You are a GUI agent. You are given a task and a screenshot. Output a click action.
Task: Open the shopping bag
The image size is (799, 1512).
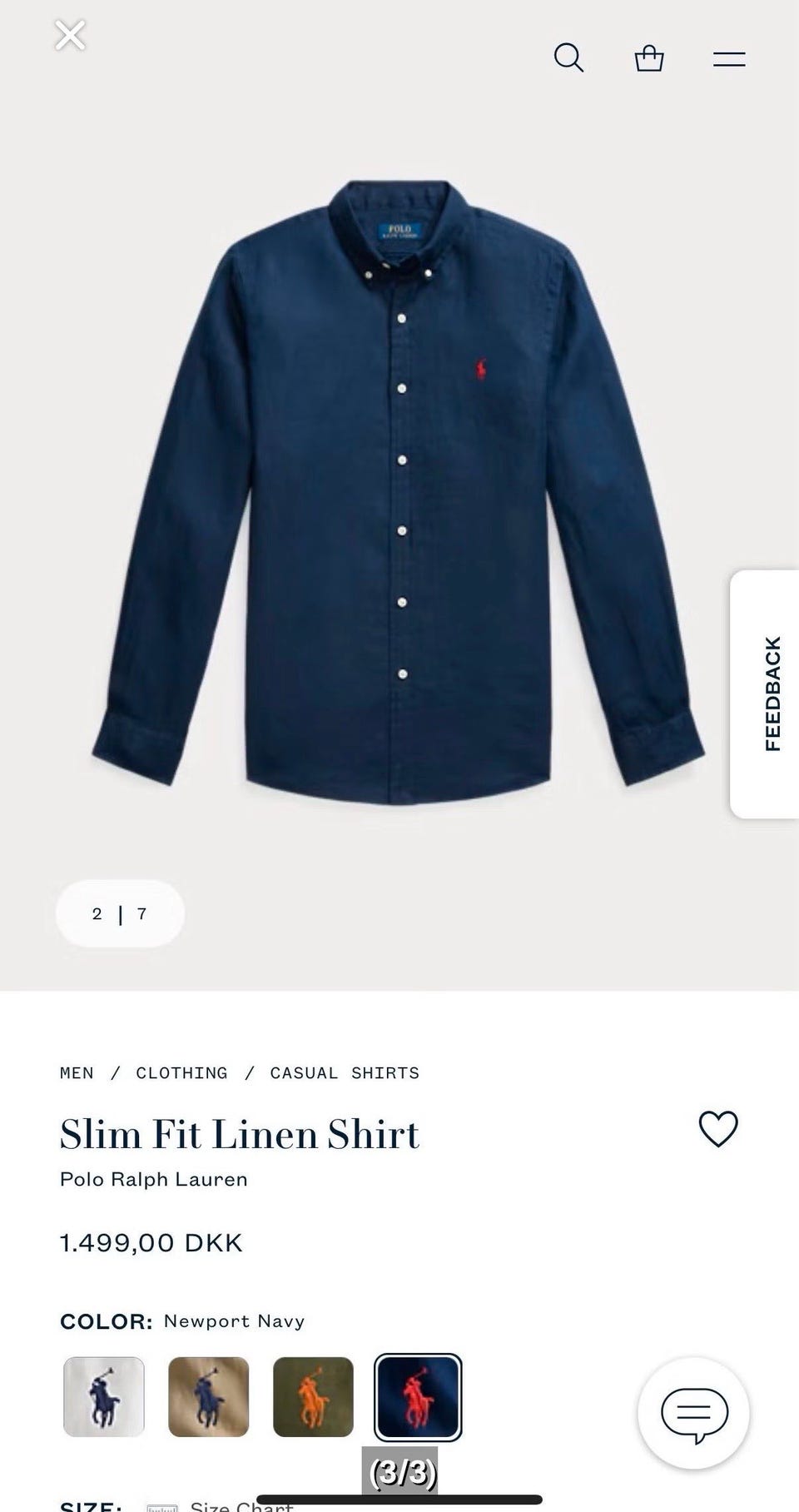click(x=649, y=58)
